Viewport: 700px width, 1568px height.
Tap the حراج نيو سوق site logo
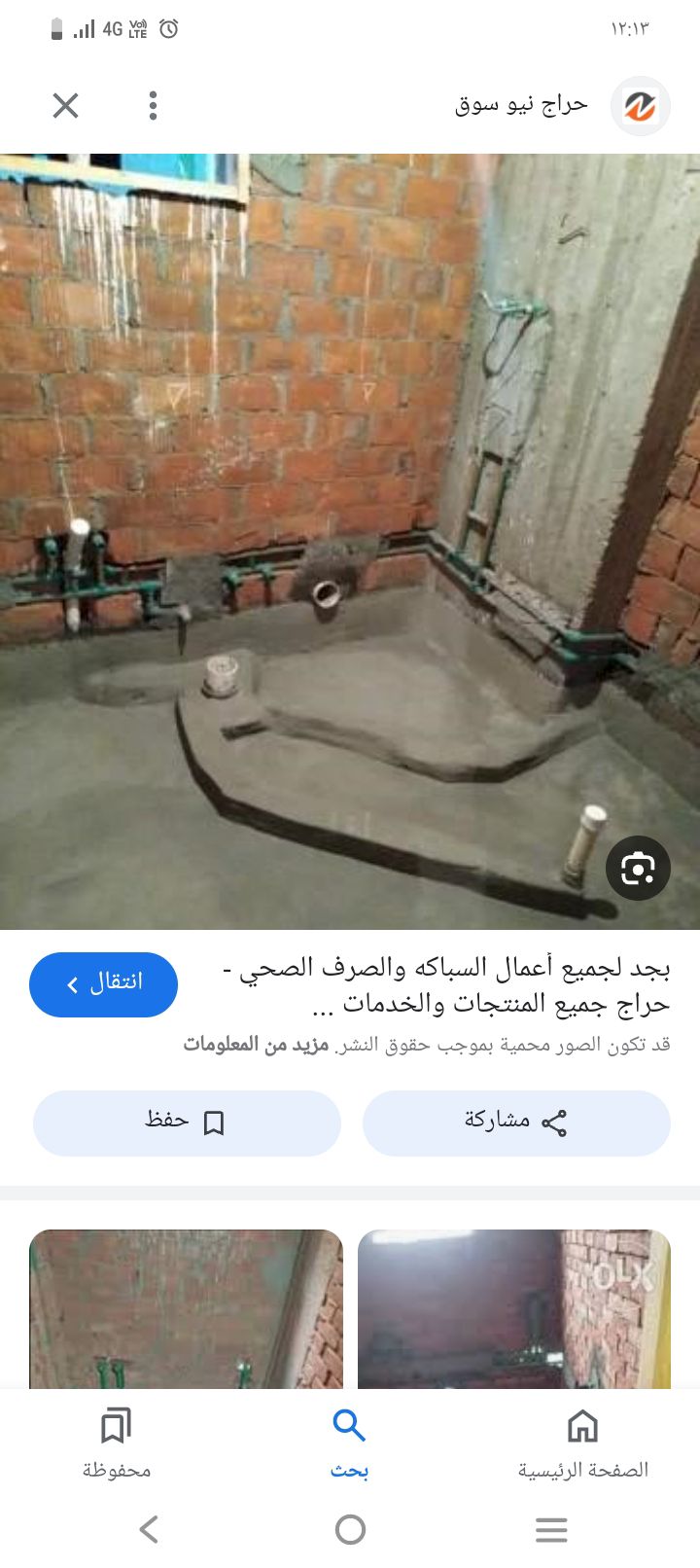click(640, 106)
